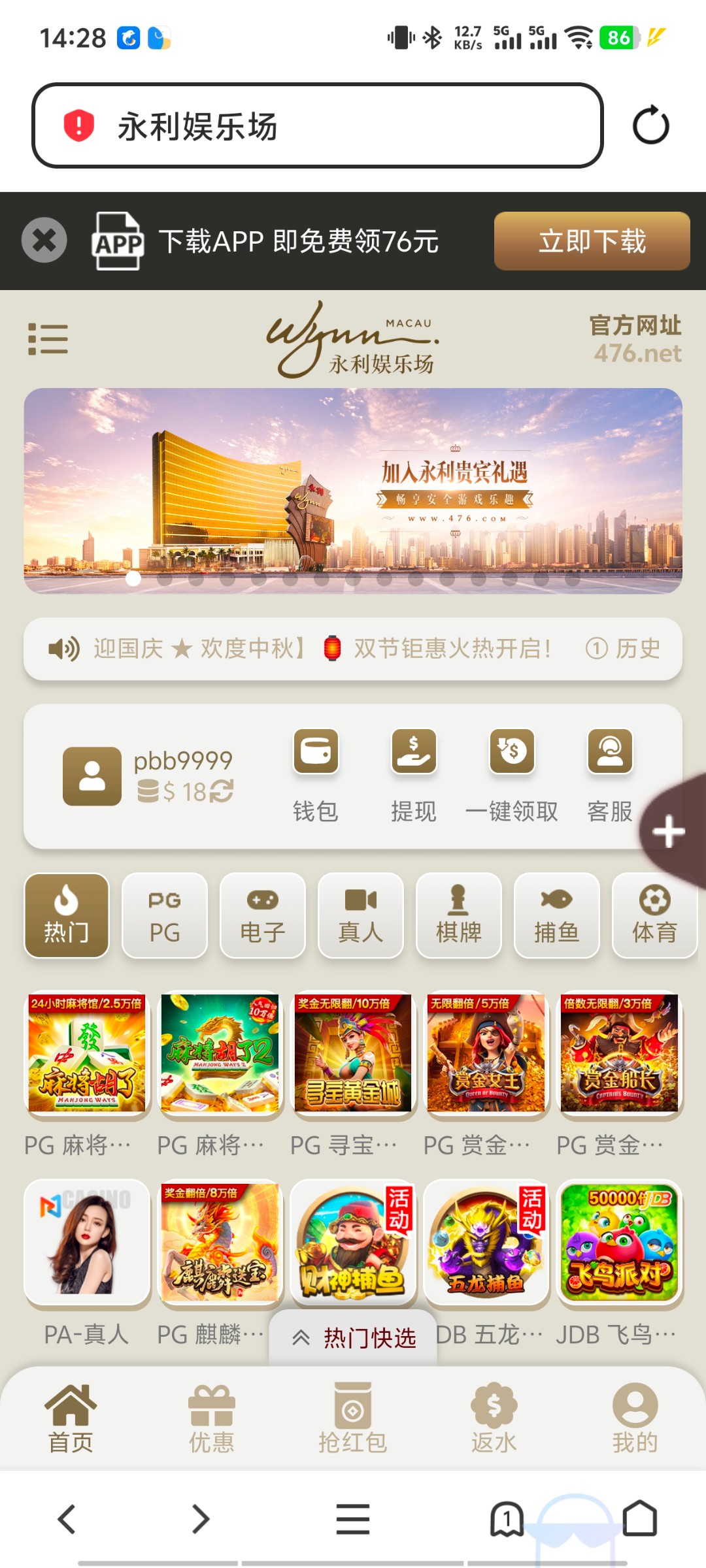Tap the 立即下载 button
Image resolution: width=706 pixels, height=1568 pixels.
pos(592,241)
